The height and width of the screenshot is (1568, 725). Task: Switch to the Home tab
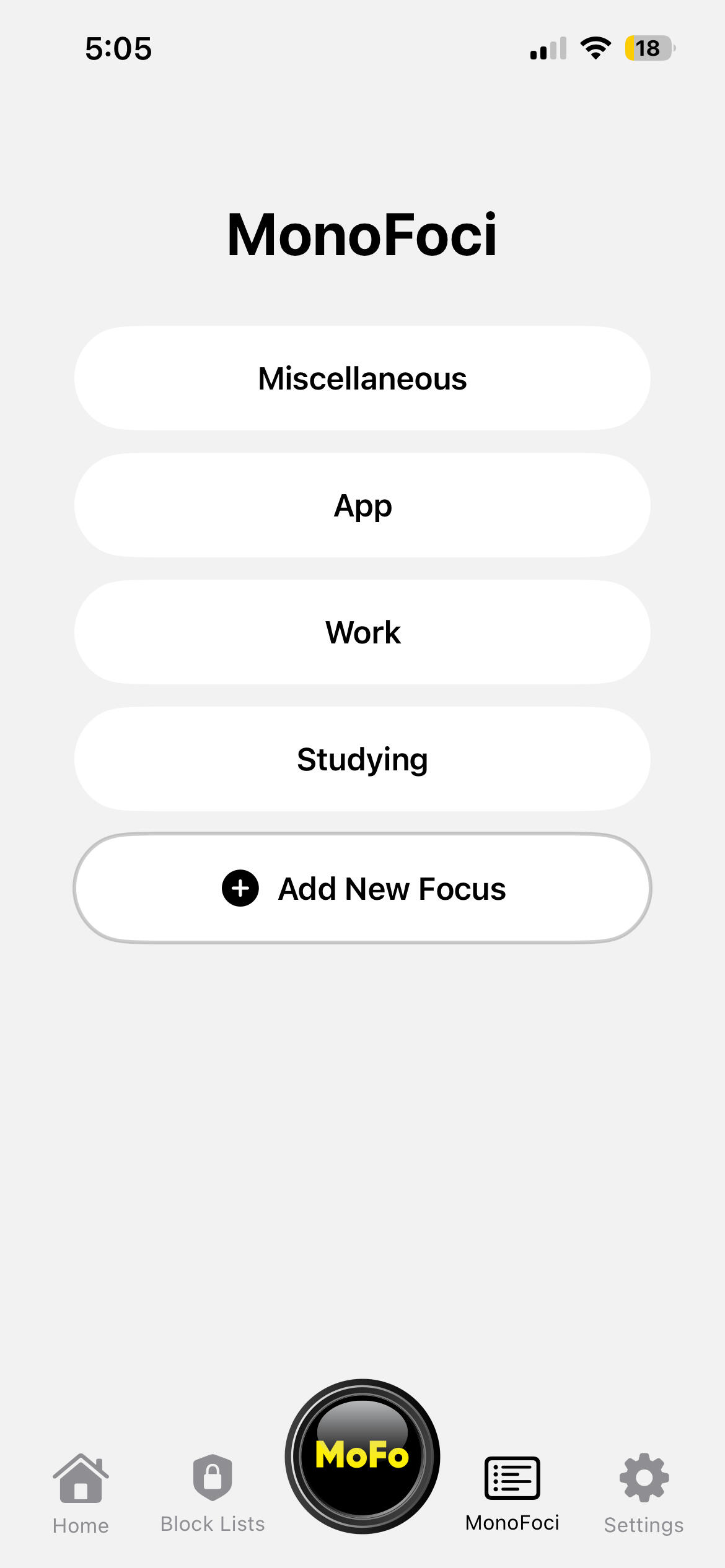[x=81, y=1494]
